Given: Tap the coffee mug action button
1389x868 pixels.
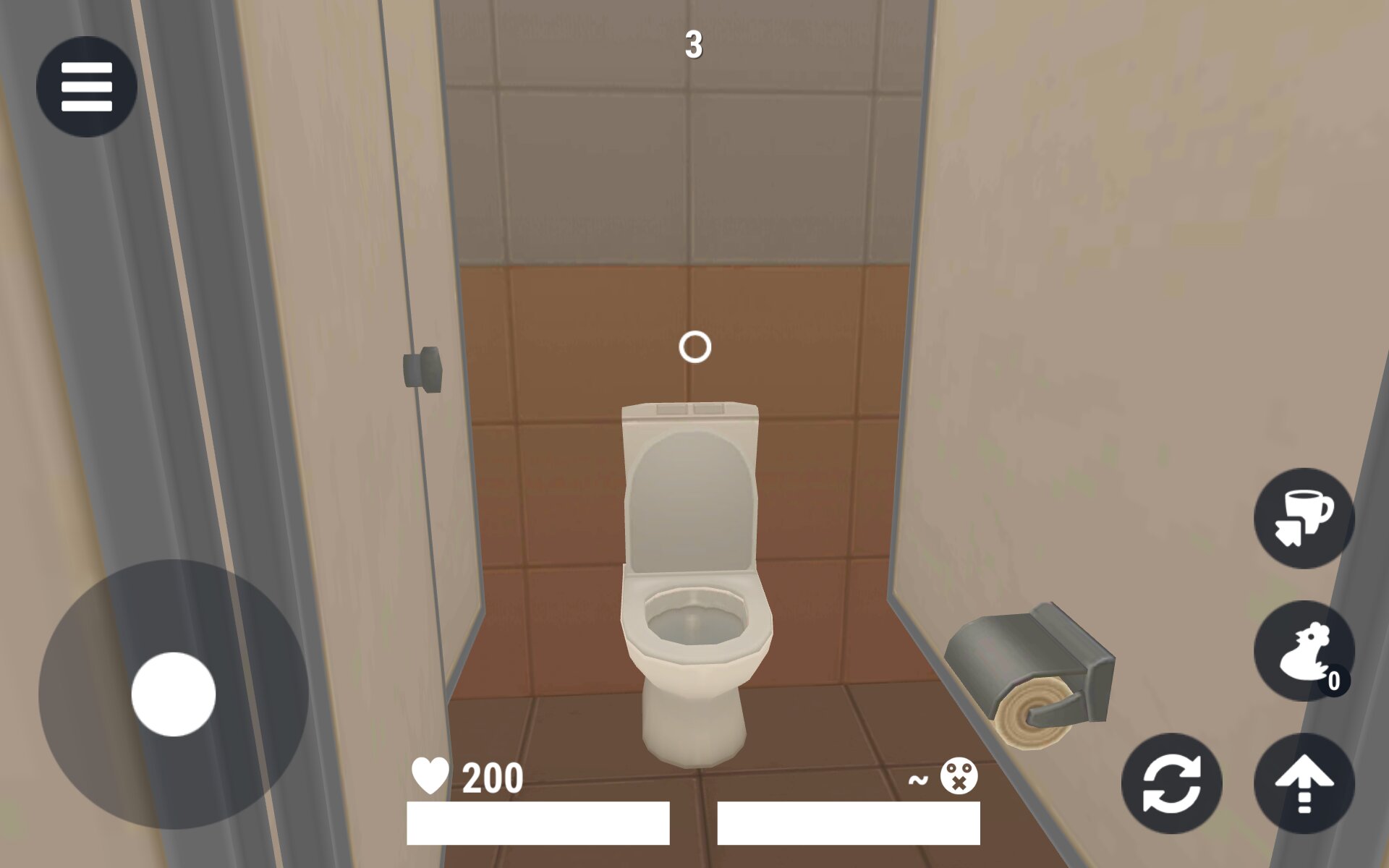Looking at the screenshot, I should [x=1304, y=518].
